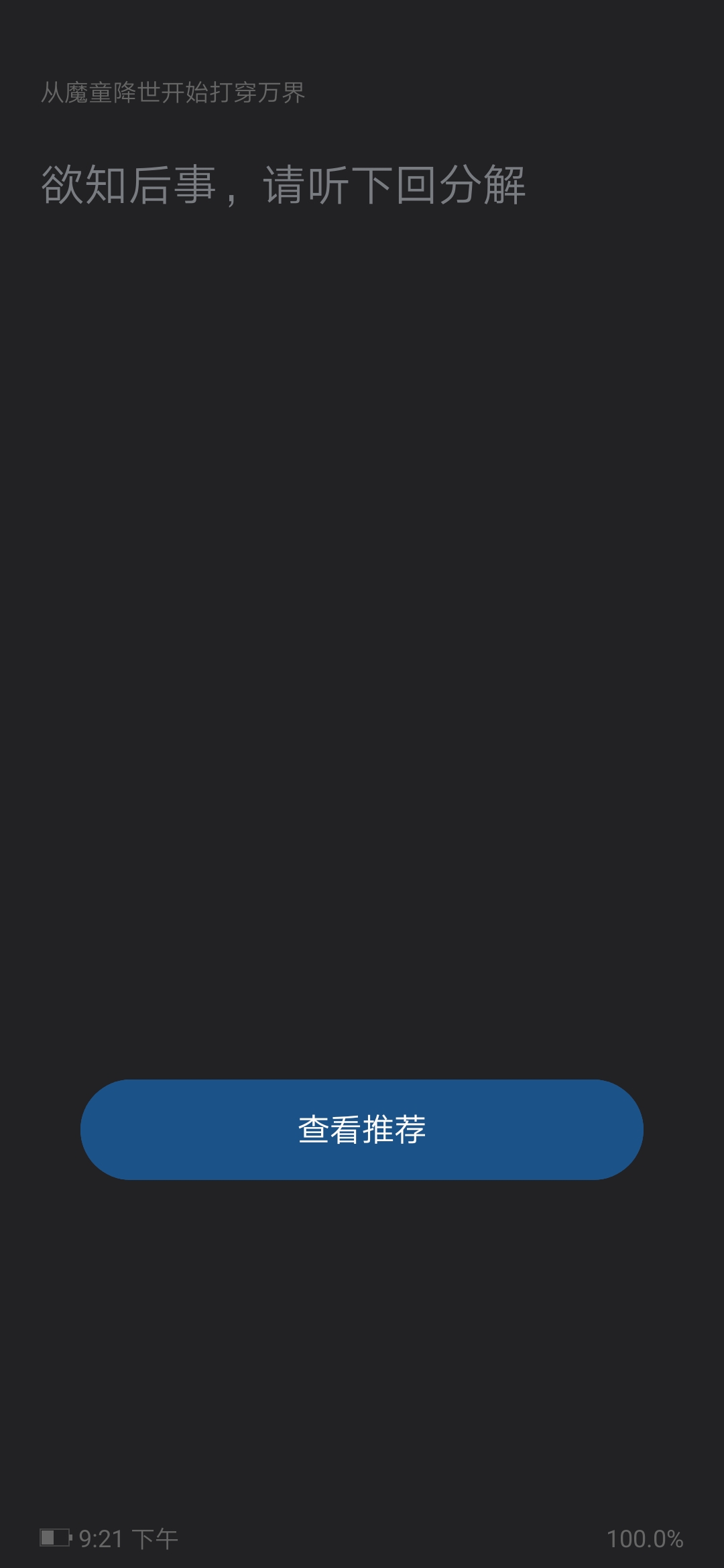Tap the 查看推荐 button
Image resolution: width=724 pixels, height=1568 pixels.
[362, 1129]
